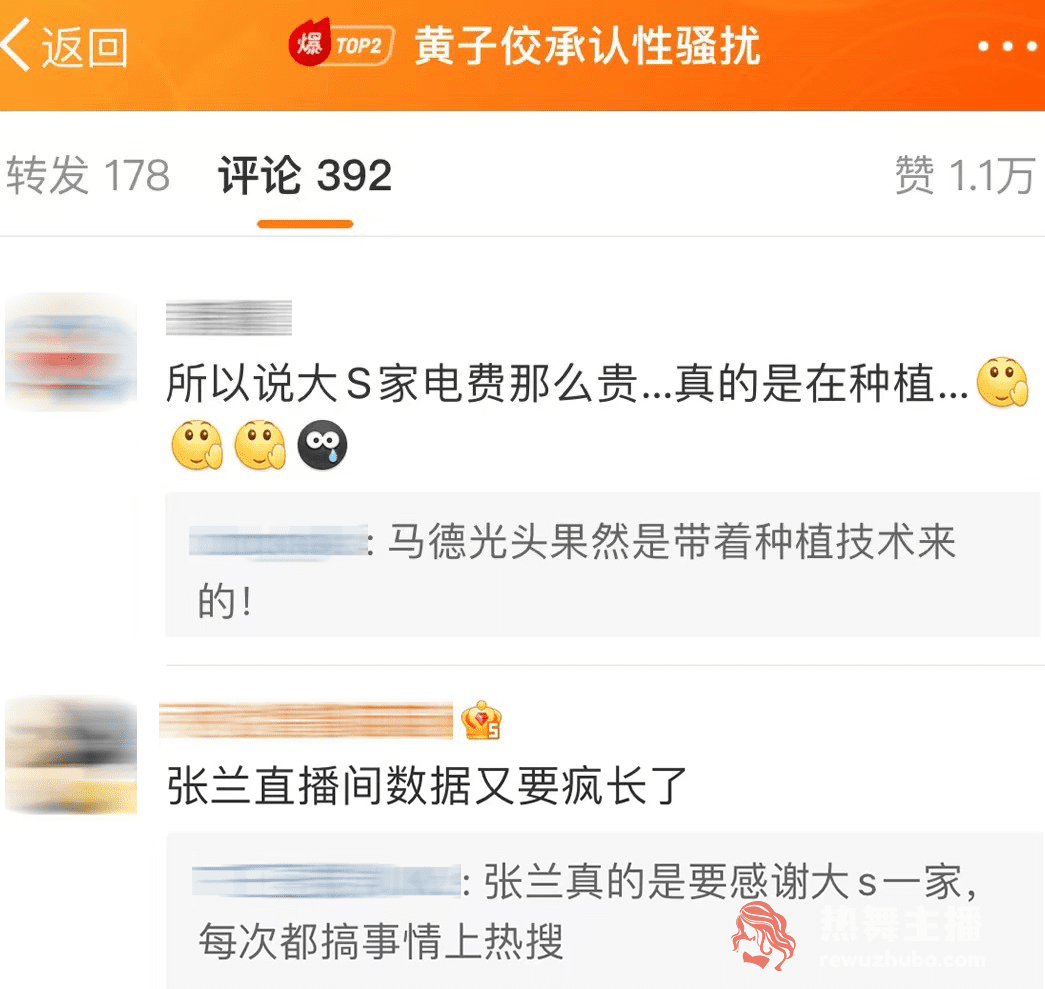
Task: View avatar of the 大S家电费 commenter
Action: coord(71,352)
